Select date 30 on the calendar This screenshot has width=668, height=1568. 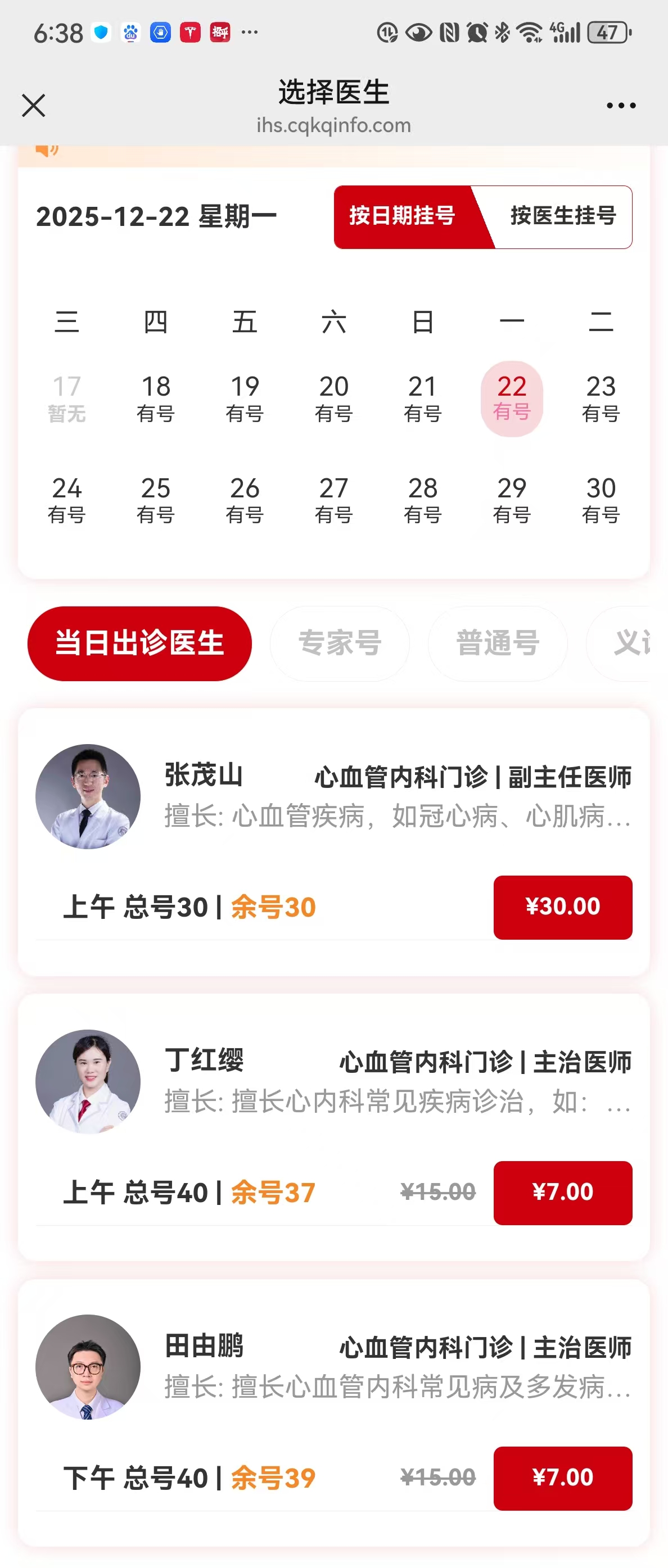point(601,500)
